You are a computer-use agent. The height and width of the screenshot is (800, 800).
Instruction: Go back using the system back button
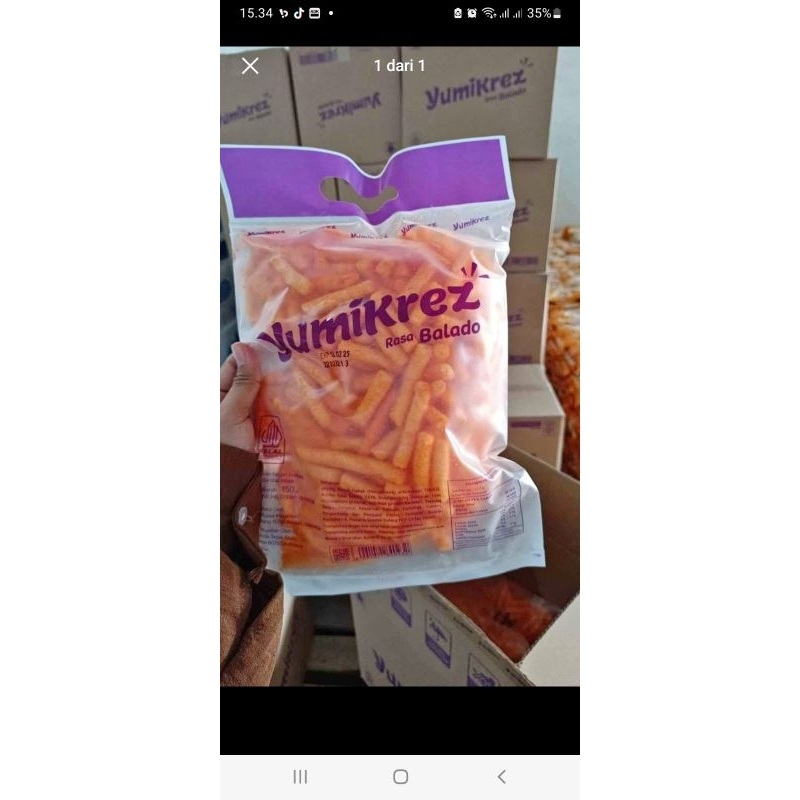(501, 777)
